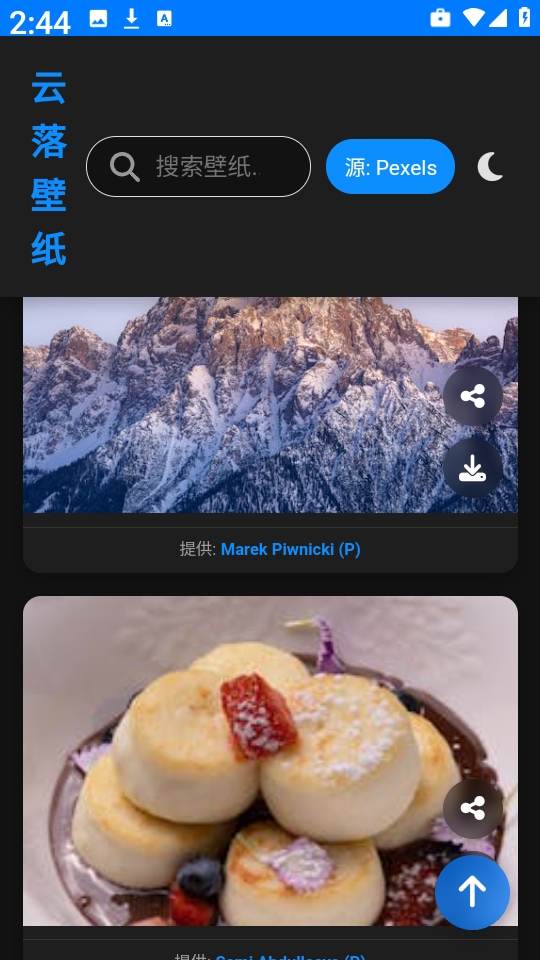Viewport: 540px width, 960px height.
Task: Open the snowy mountain wallpaper image
Action: [x=233, y=405]
